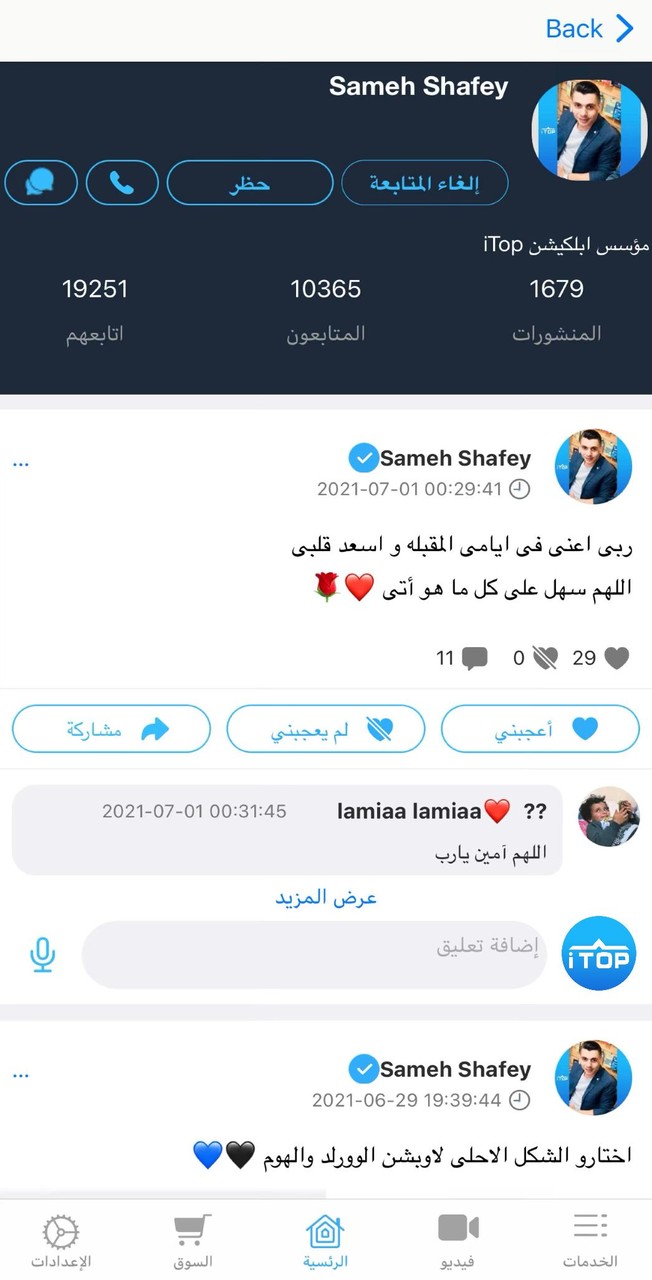This screenshot has width=652, height=1280.
Task: Tap the حظر block button
Action: coord(249,183)
